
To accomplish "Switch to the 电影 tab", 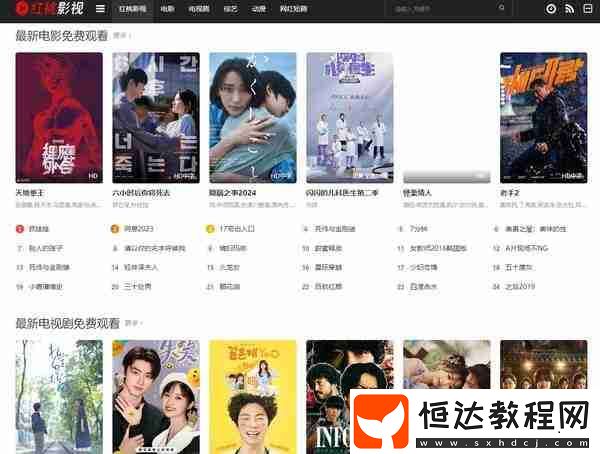I will (165, 8).
